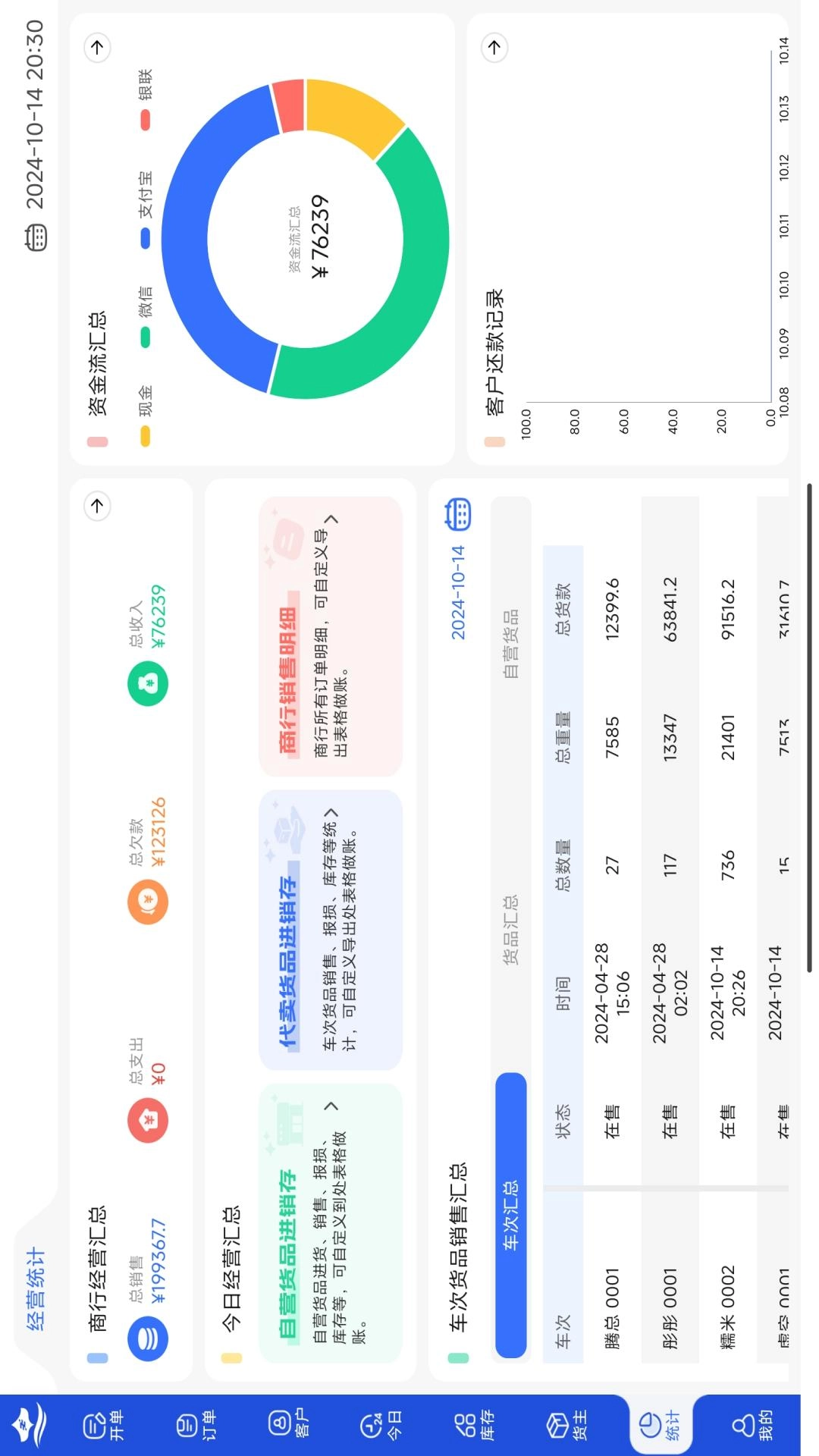Open the 客户 section
The width and height of the screenshot is (819, 1456).
coord(287,1423)
